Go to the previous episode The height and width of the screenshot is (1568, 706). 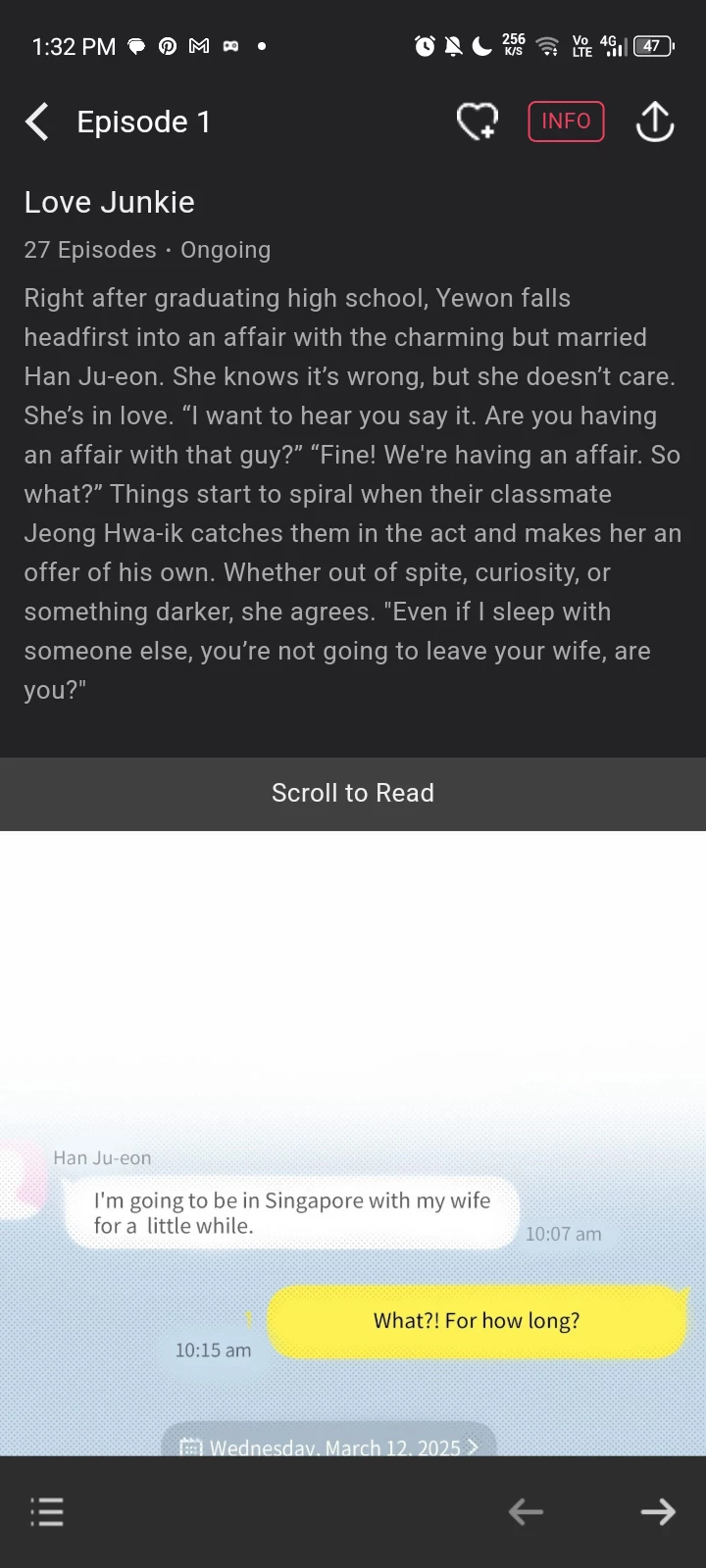coord(526,1511)
